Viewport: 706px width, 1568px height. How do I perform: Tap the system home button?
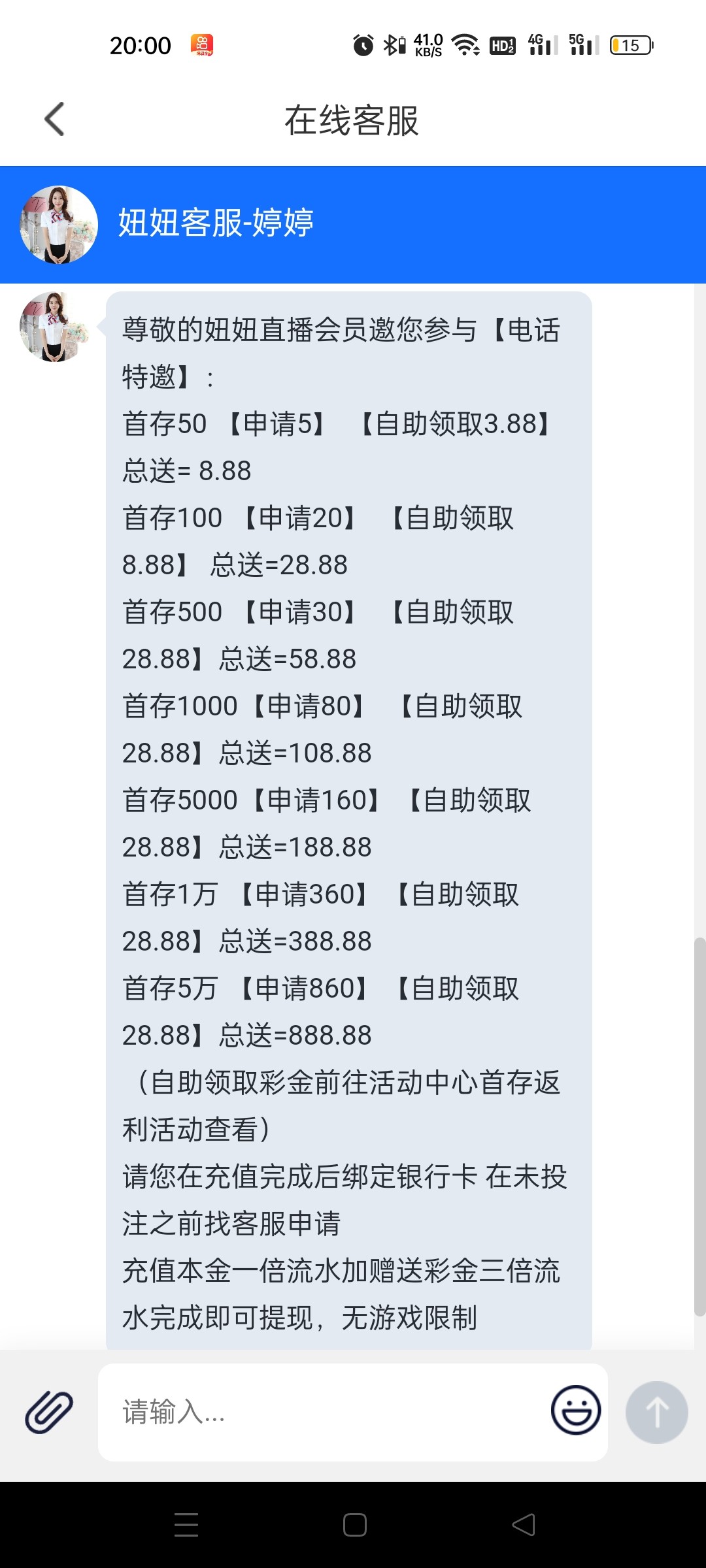pyautogui.click(x=354, y=1525)
